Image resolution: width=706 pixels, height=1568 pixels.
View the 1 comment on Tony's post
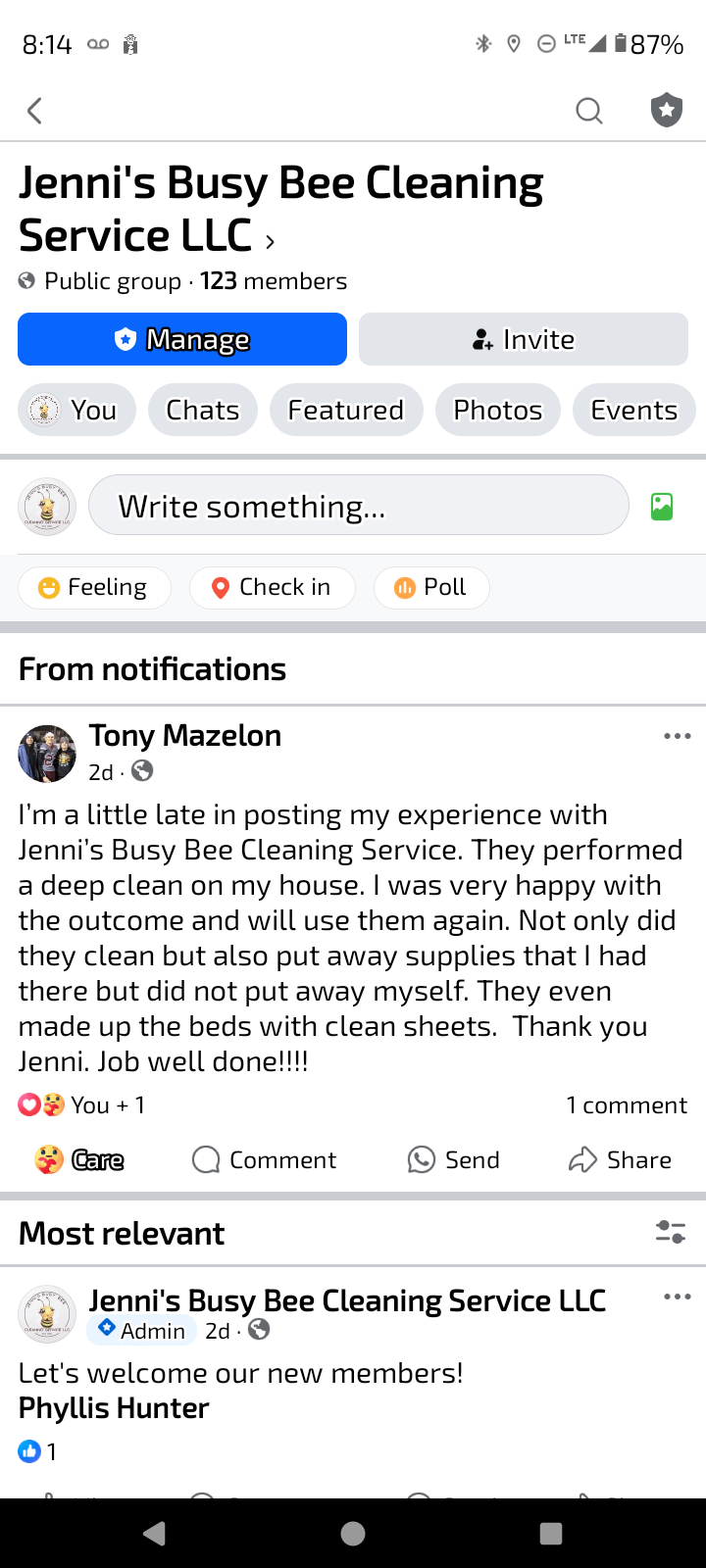coord(627,1105)
